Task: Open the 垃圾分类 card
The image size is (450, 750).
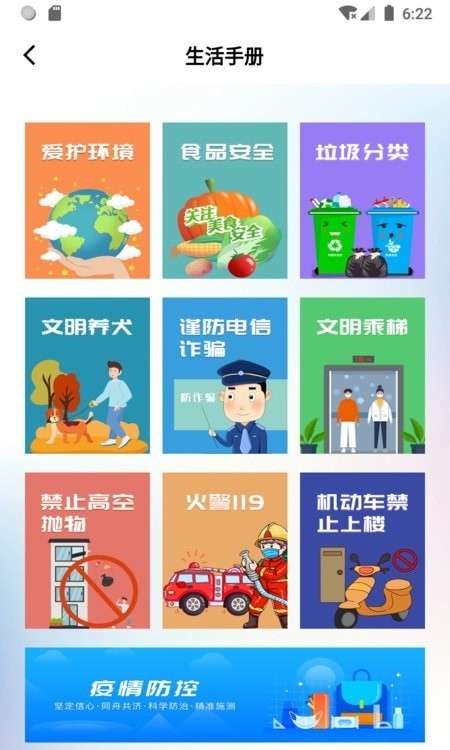Action: click(x=362, y=200)
